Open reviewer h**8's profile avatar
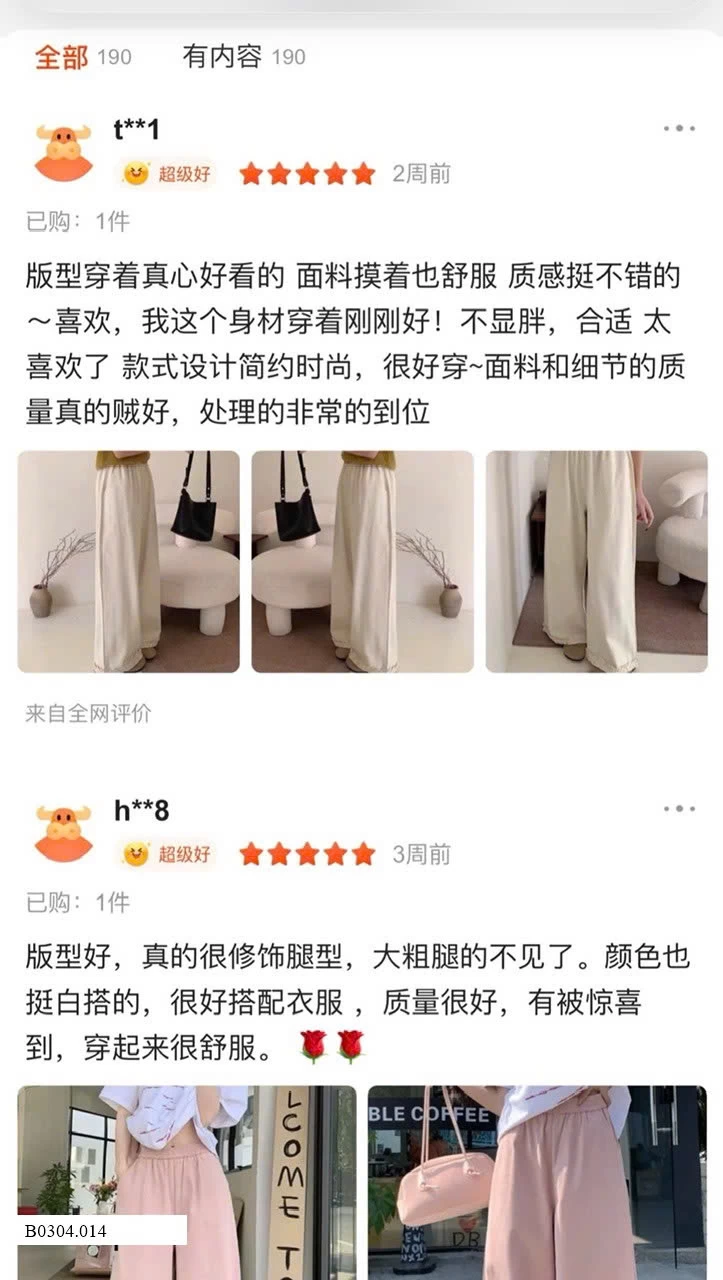 coord(63,833)
